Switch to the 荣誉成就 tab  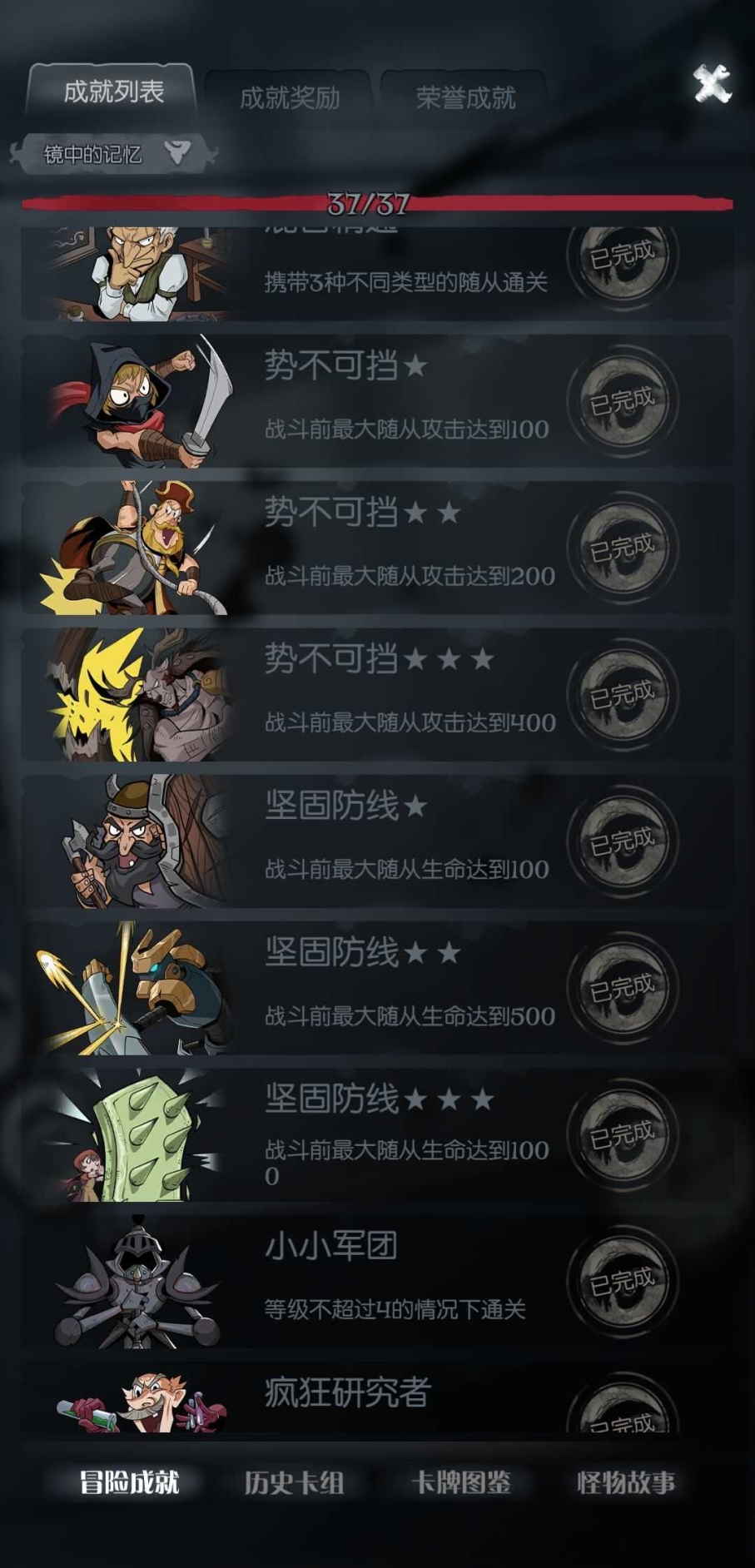point(464,97)
